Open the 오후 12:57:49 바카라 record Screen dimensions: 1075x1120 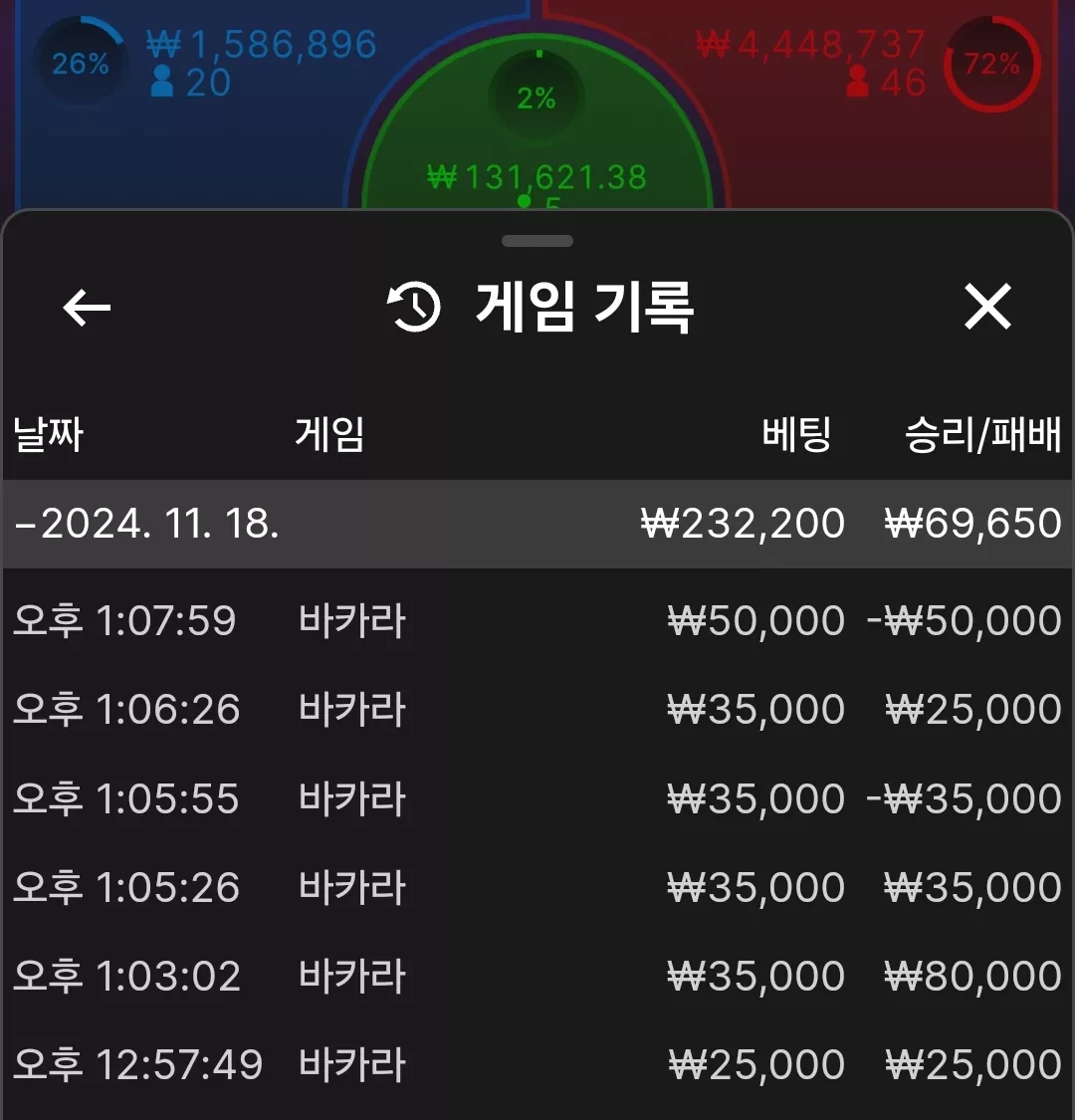(x=537, y=1064)
